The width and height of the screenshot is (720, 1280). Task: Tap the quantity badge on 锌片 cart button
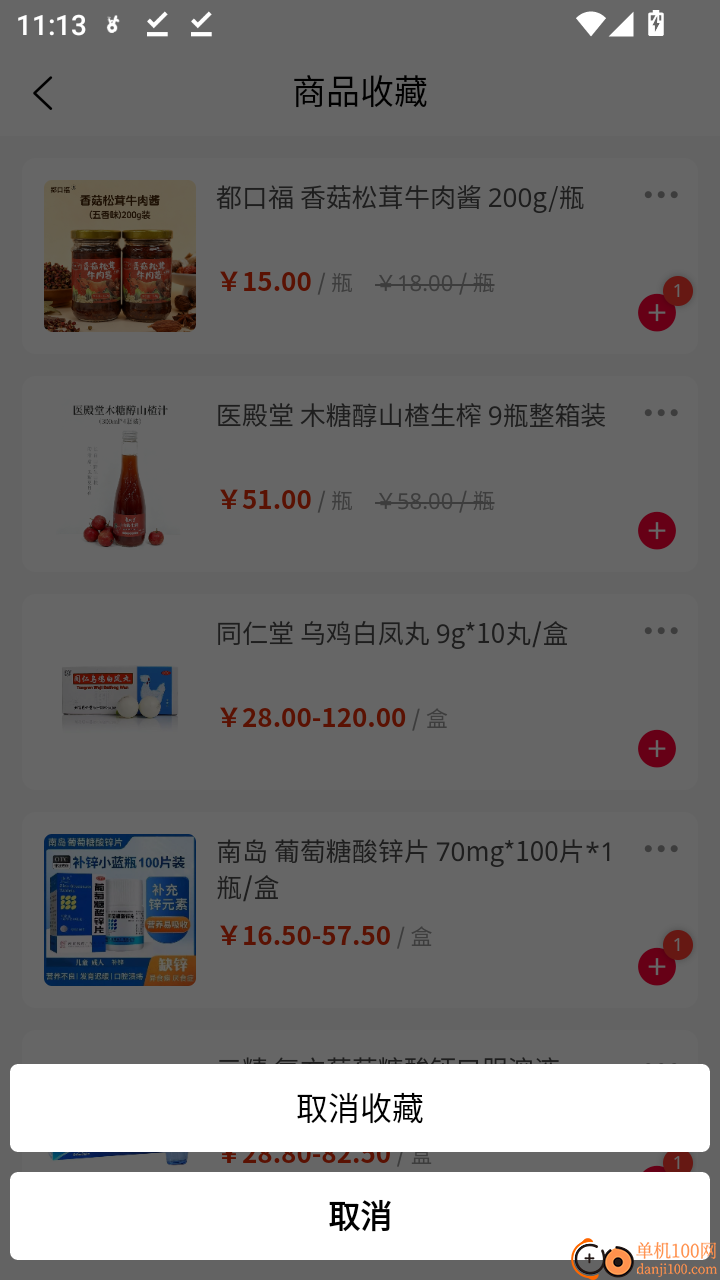click(x=676, y=945)
